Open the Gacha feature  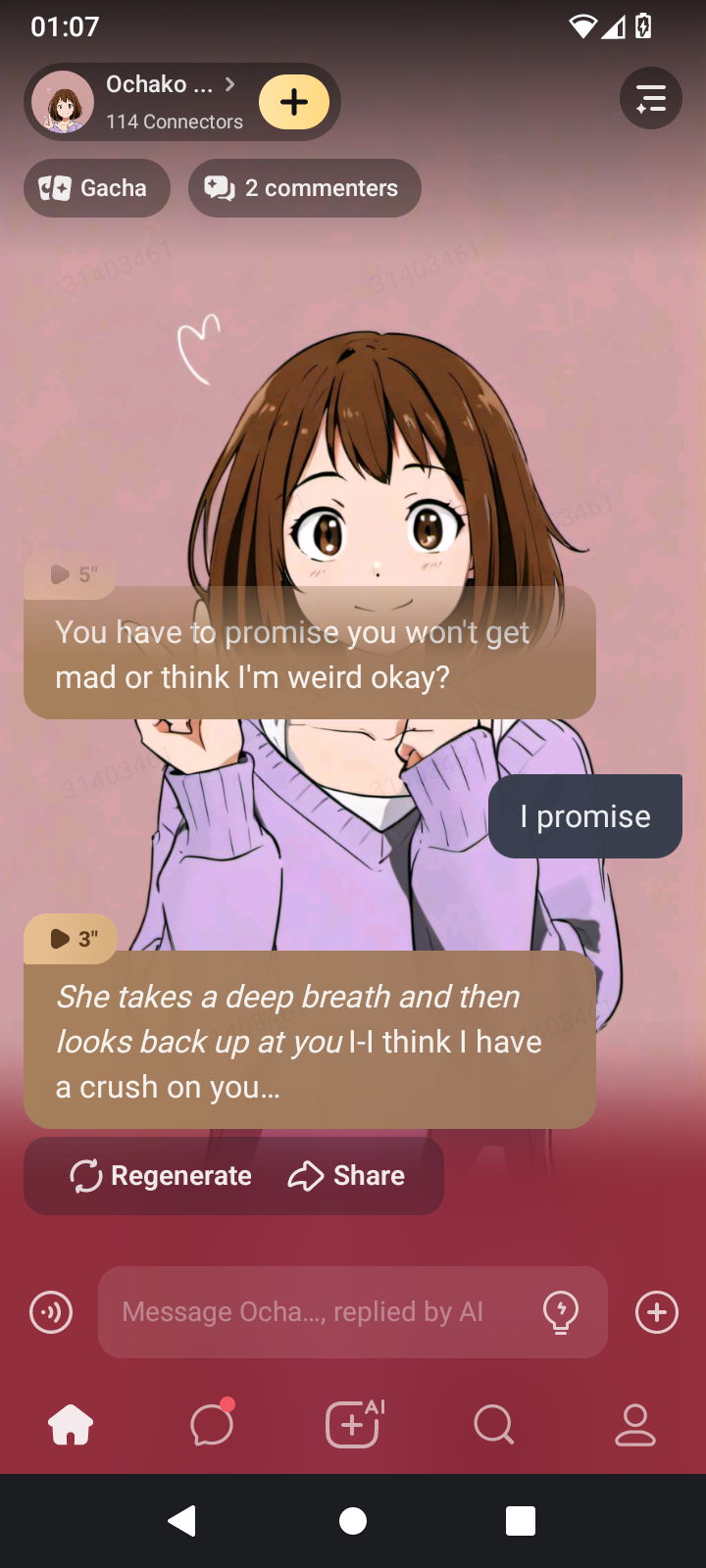[96, 188]
